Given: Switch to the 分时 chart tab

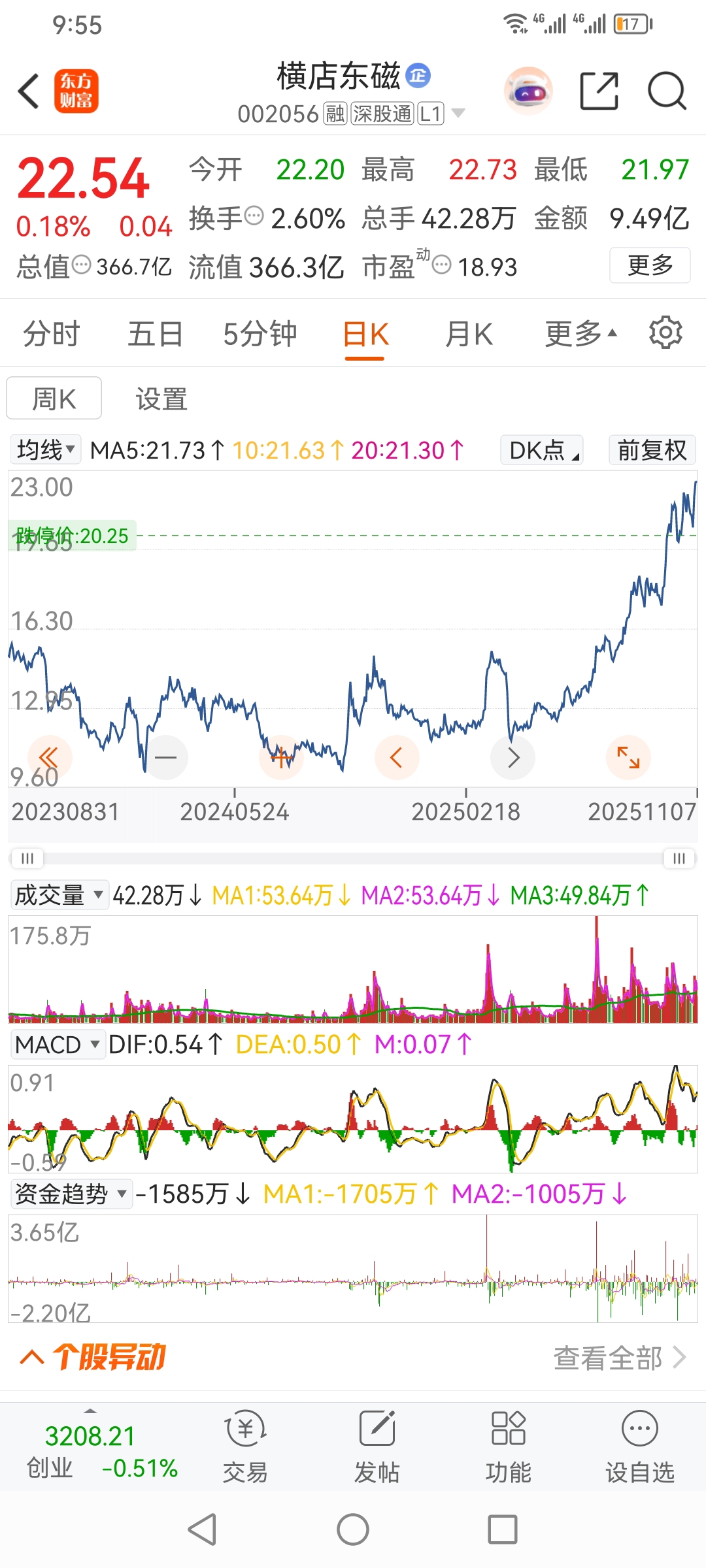Looking at the screenshot, I should [51, 335].
